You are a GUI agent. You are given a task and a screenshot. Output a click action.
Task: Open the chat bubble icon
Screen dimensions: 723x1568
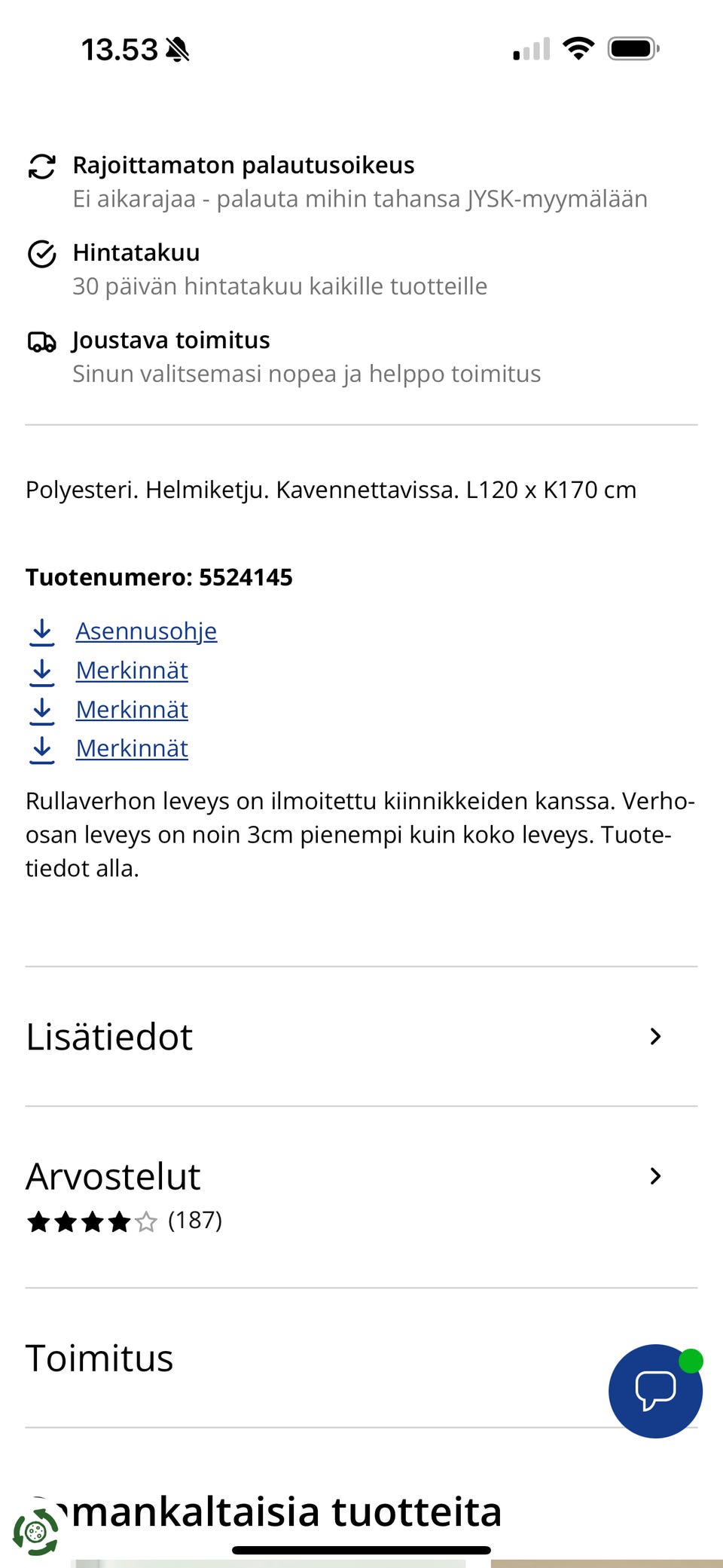click(x=654, y=1391)
